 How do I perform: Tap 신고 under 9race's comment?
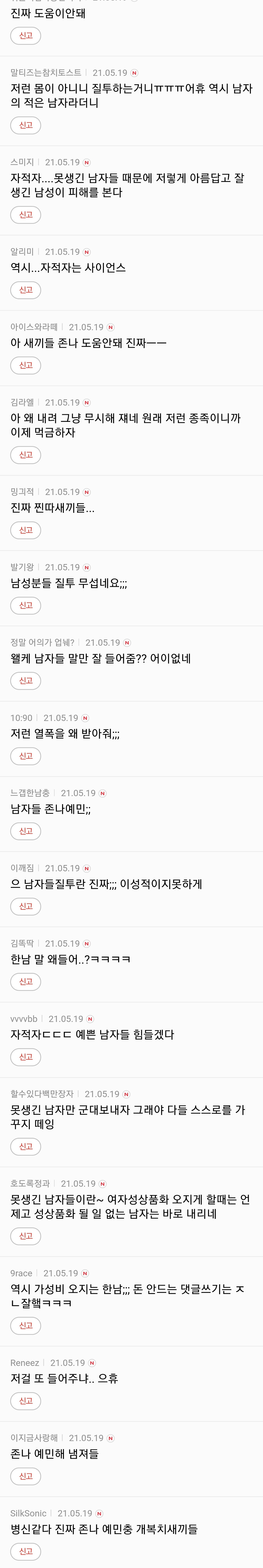26,1326
